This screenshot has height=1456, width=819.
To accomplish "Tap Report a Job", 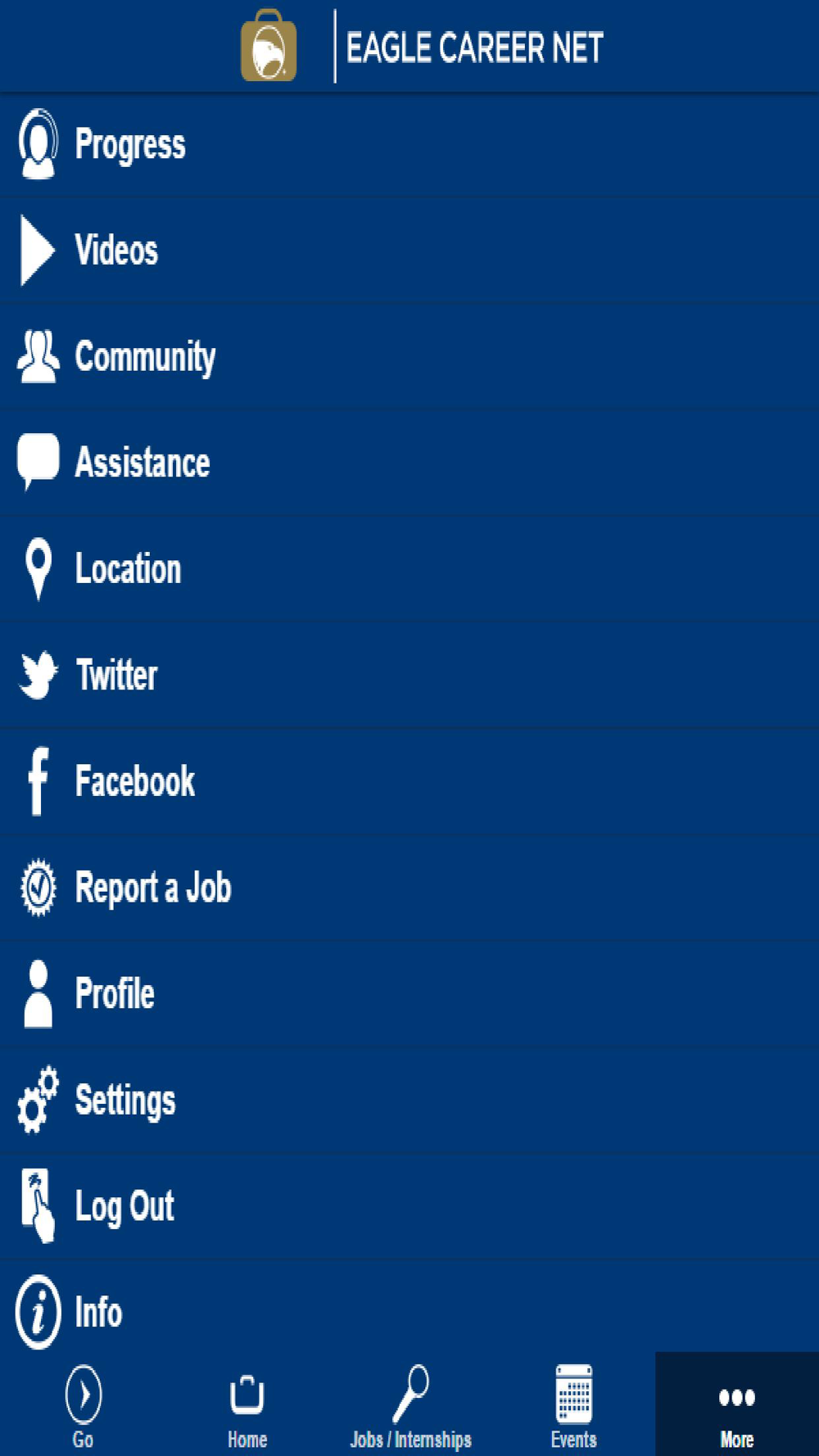I will [409, 888].
